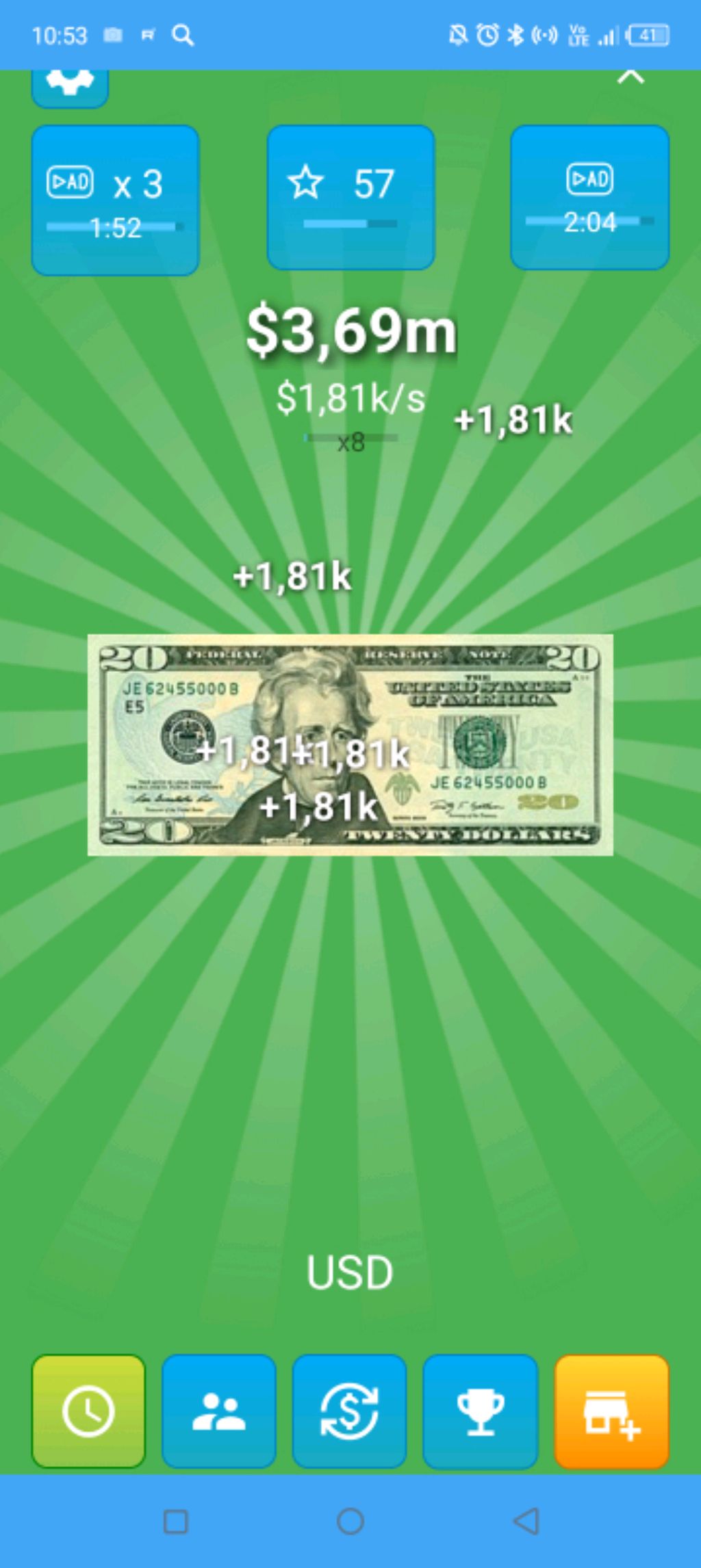Screen dimensions: 701x1568
Task: View the trophy achievements
Action: pos(481,1411)
